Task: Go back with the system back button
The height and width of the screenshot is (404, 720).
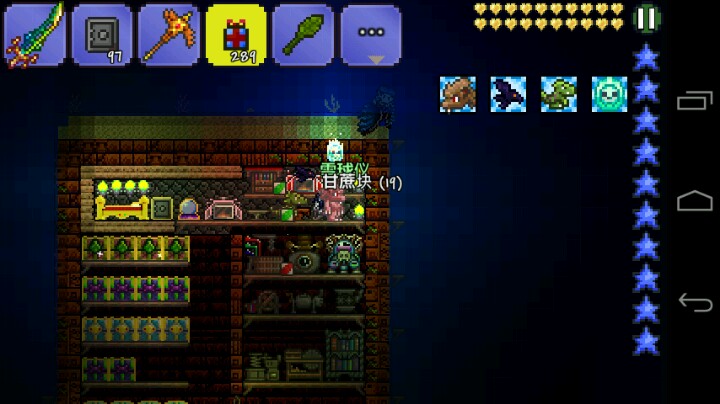Action: 695,301
